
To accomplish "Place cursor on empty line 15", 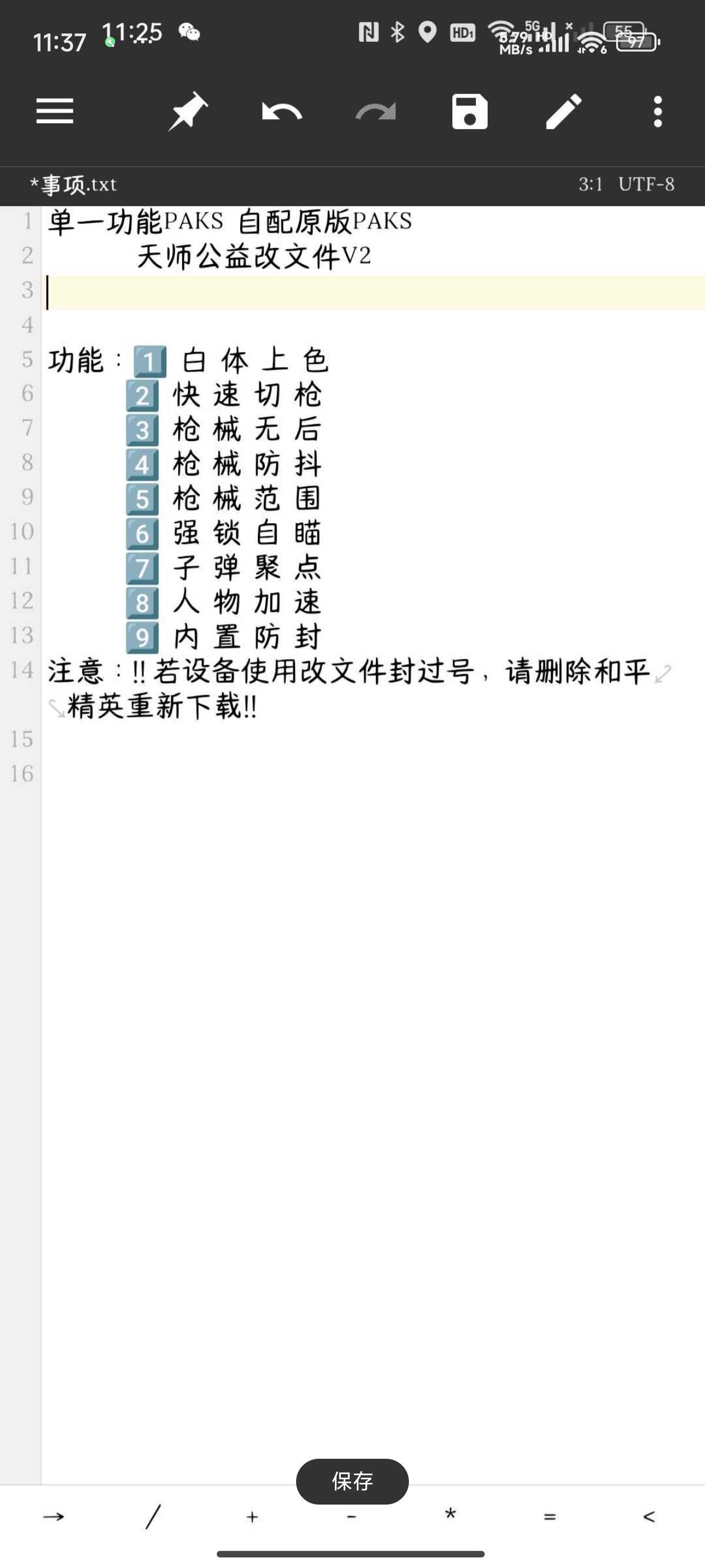I will 372,739.
